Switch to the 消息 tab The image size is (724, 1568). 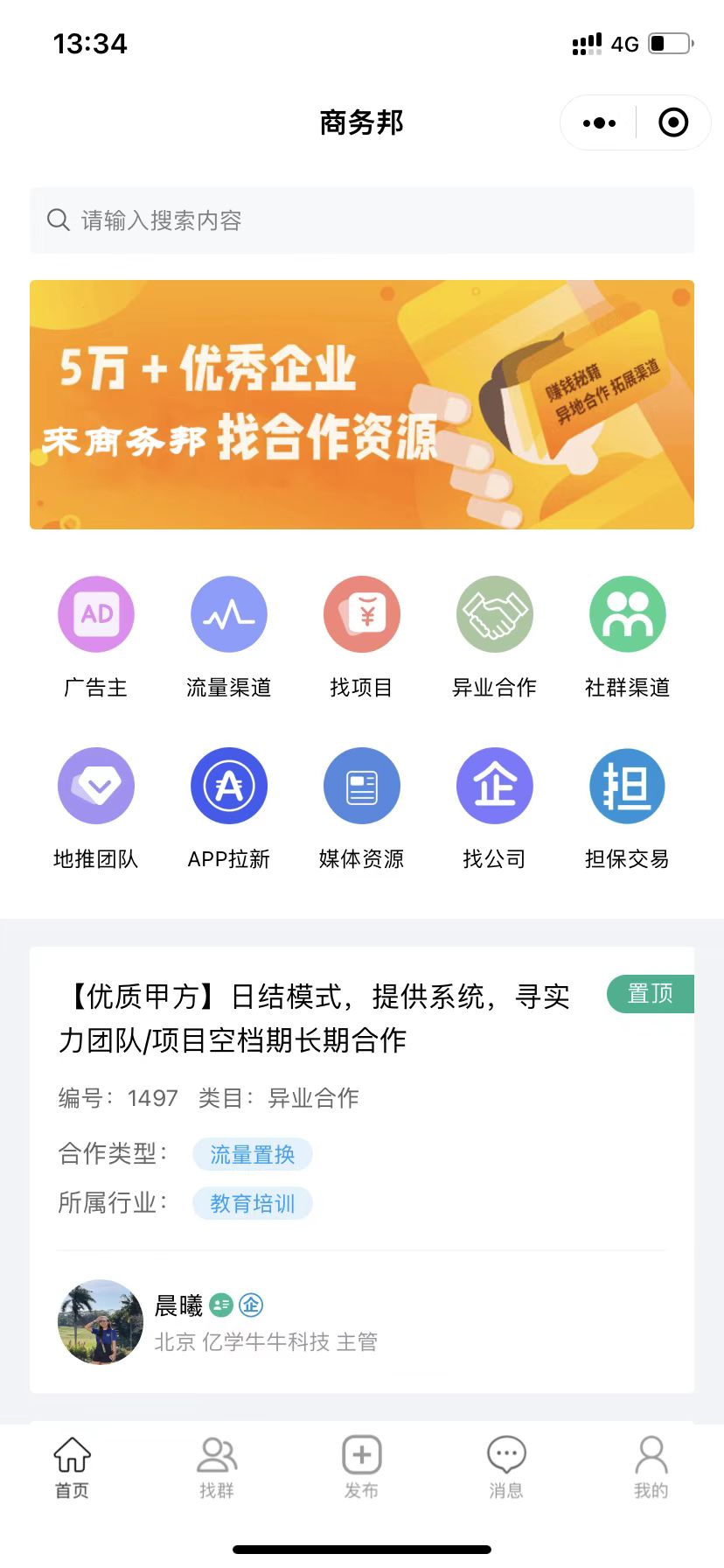[x=506, y=1466]
